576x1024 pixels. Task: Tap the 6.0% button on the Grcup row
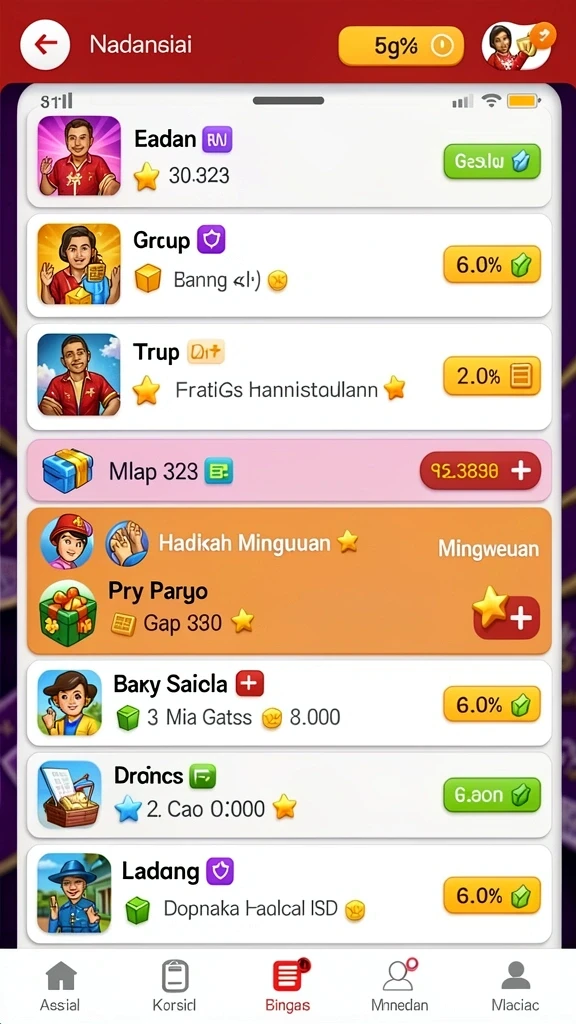(492, 264)
